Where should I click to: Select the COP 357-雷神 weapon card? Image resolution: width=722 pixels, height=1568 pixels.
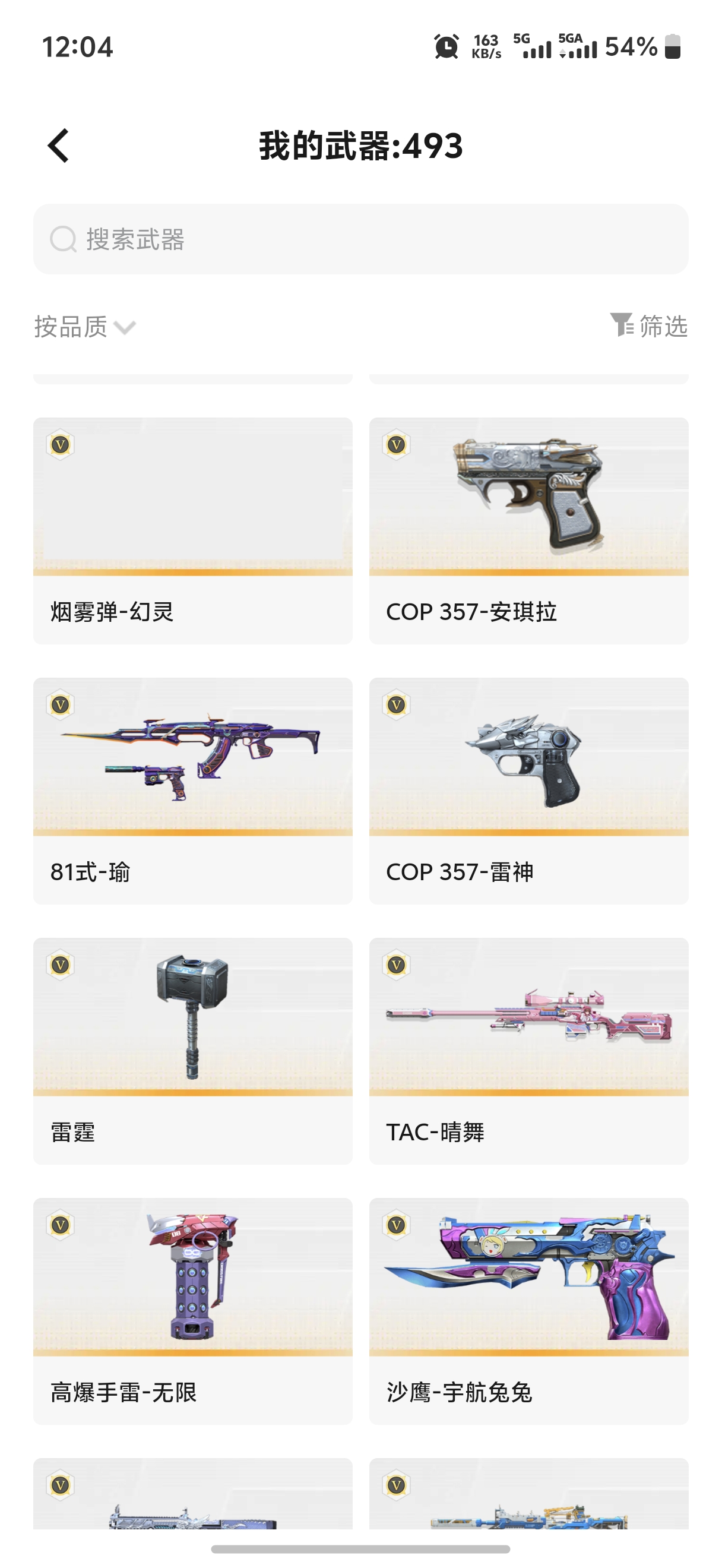(x=528, y=790)
